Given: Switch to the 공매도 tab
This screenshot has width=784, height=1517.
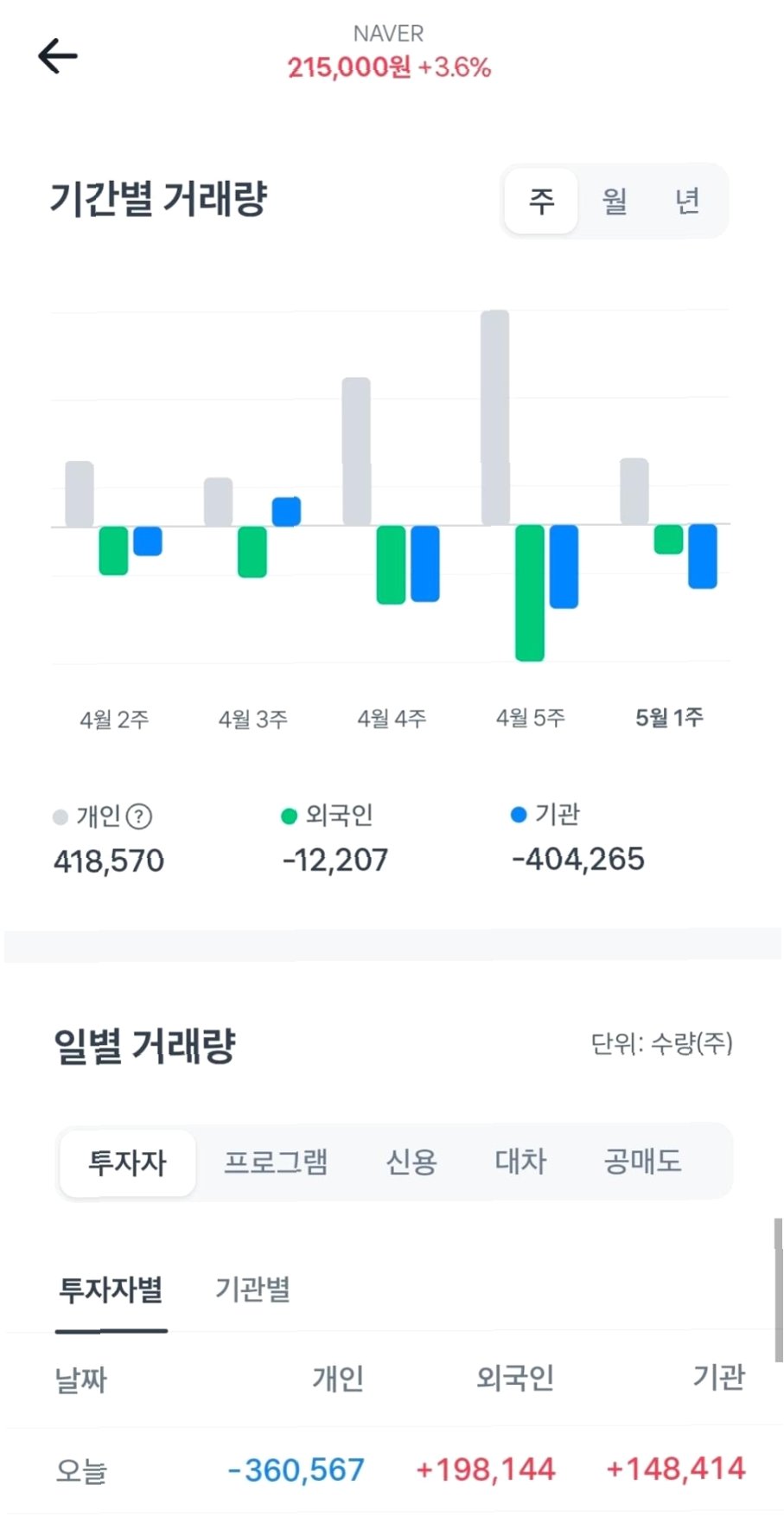Looking at the screenshot, I should coord(642,1162).
